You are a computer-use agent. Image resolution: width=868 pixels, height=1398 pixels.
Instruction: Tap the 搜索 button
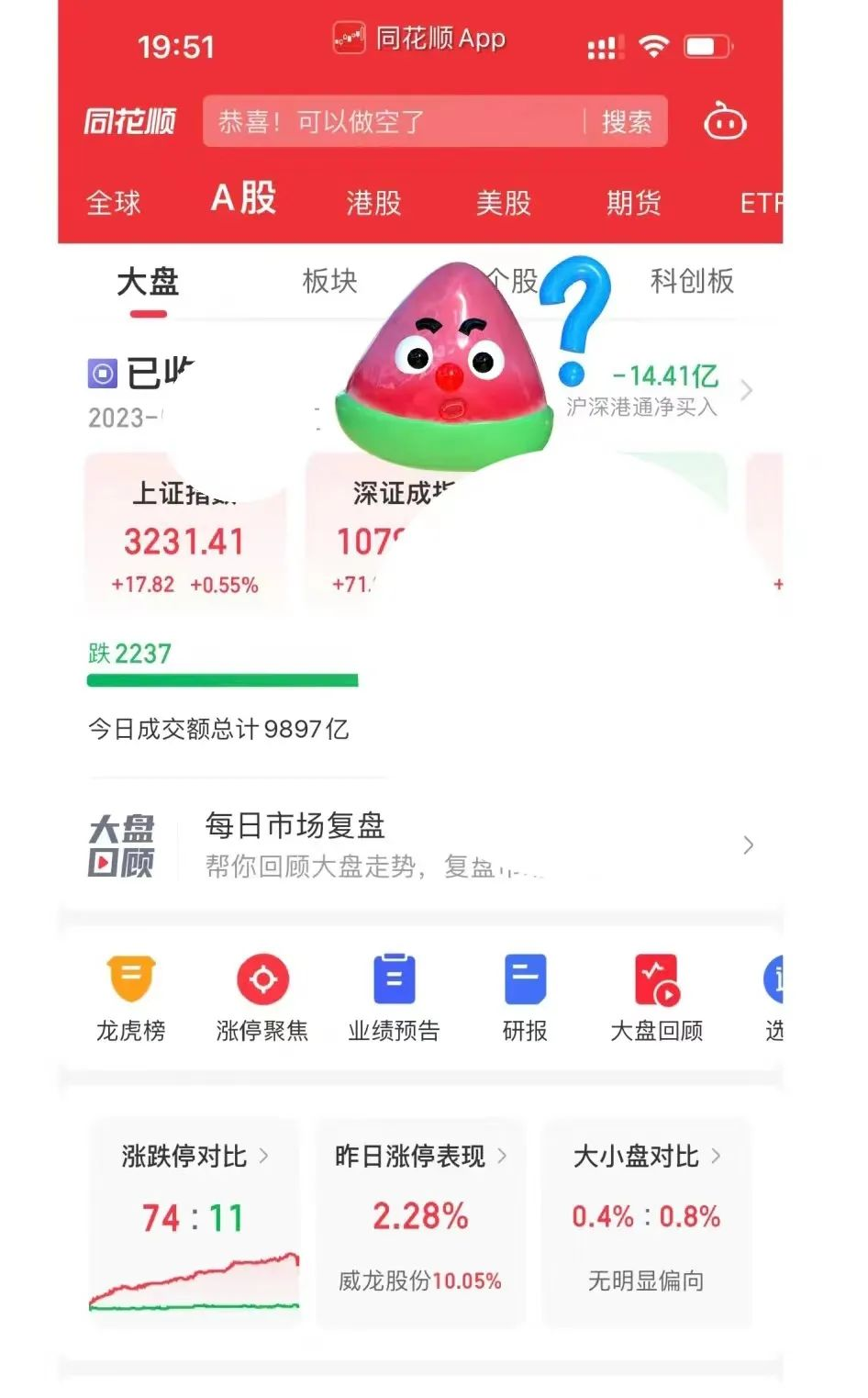(x=626, y=121)
